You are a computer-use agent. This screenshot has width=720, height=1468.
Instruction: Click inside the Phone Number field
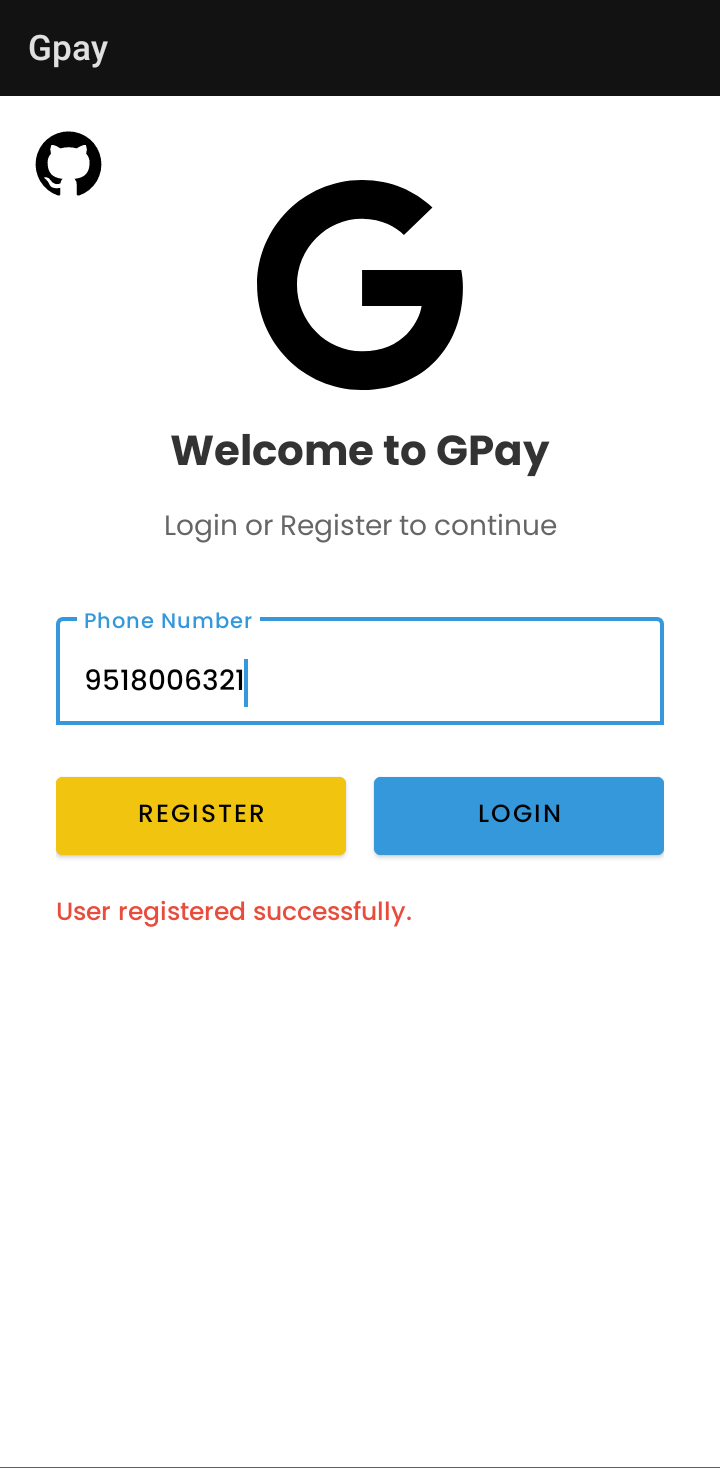360,680
